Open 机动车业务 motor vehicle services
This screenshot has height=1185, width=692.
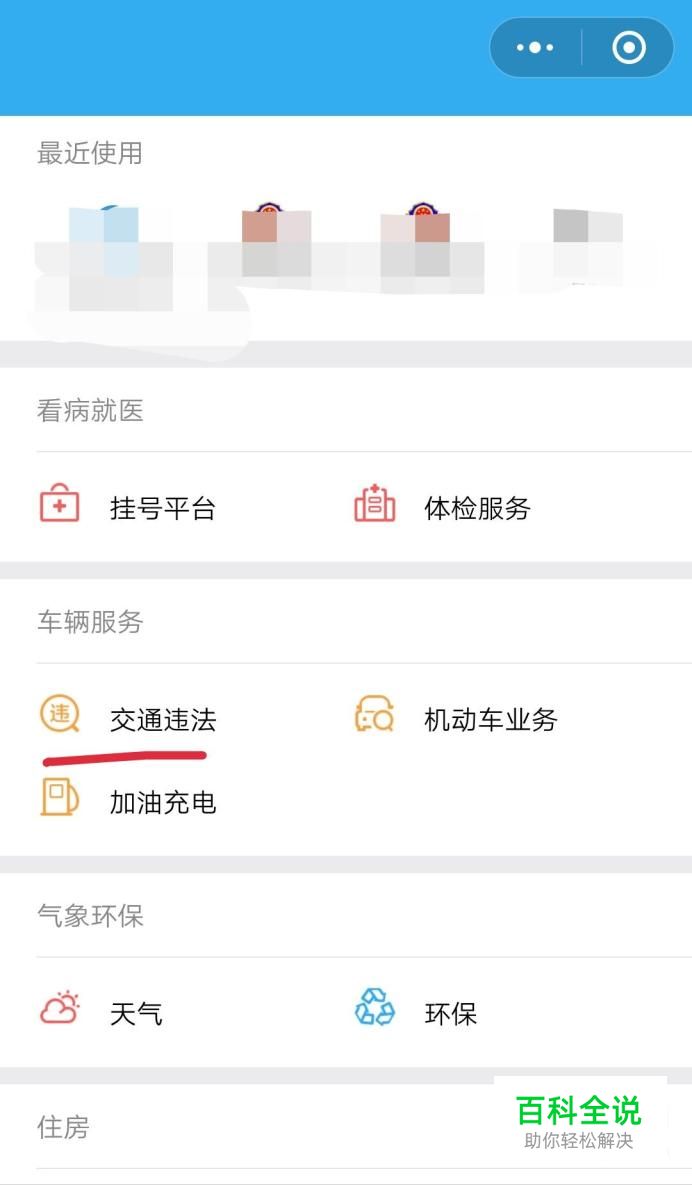(x=456, y=718)
